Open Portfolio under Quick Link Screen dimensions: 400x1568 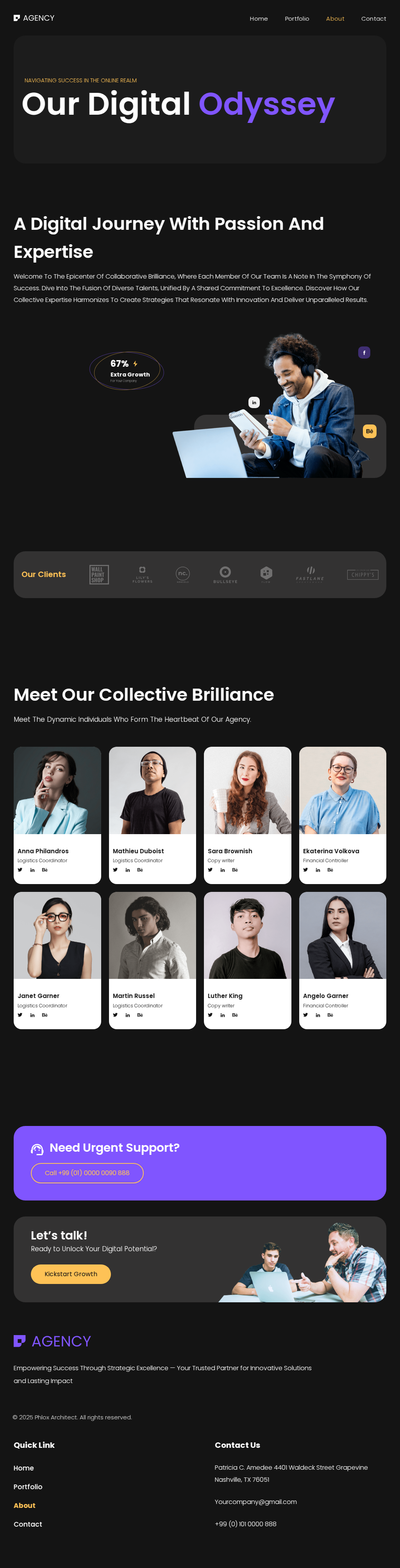tap(28, 1486)
